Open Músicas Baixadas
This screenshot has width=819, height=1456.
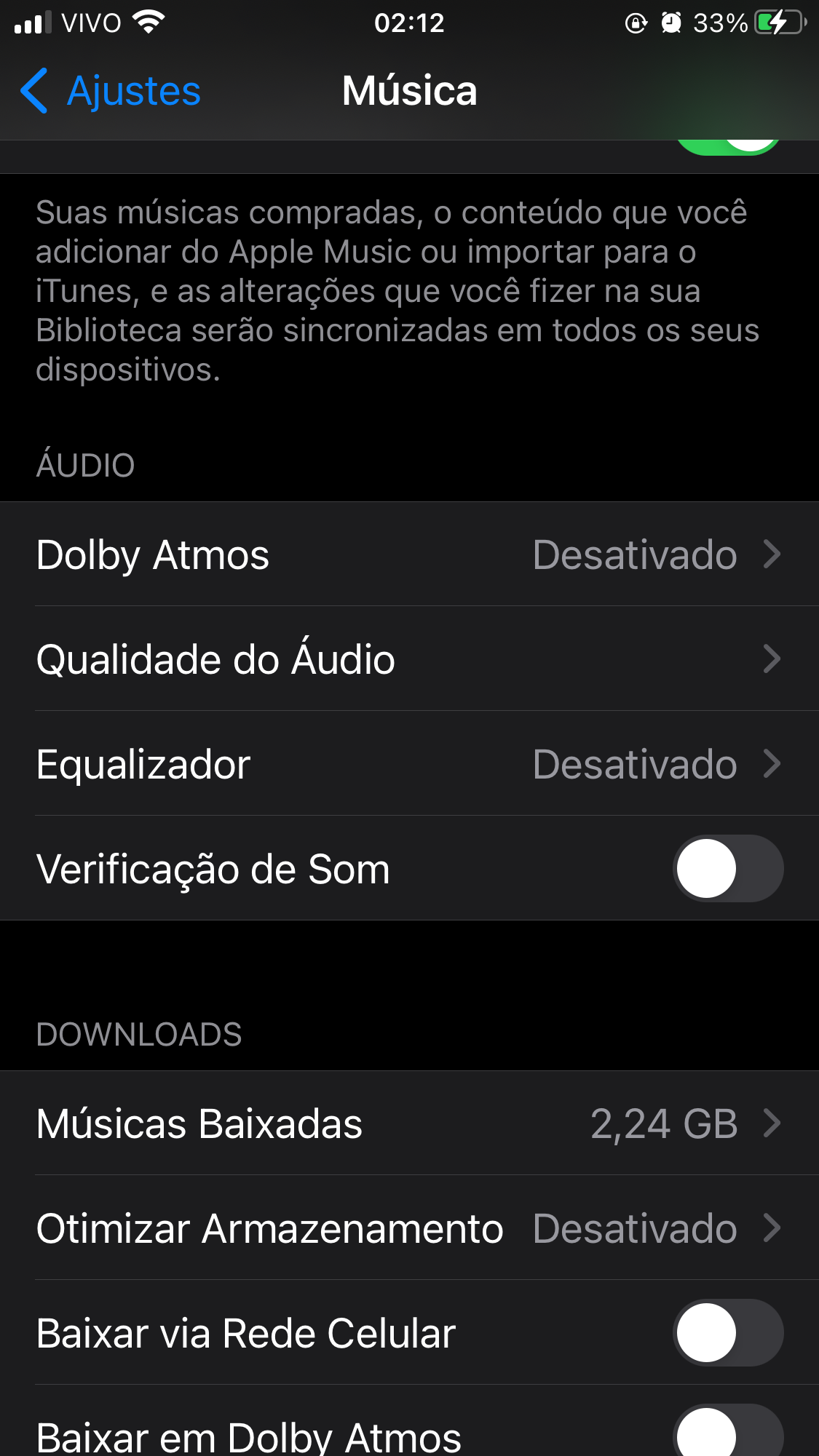coord(408,1123)
